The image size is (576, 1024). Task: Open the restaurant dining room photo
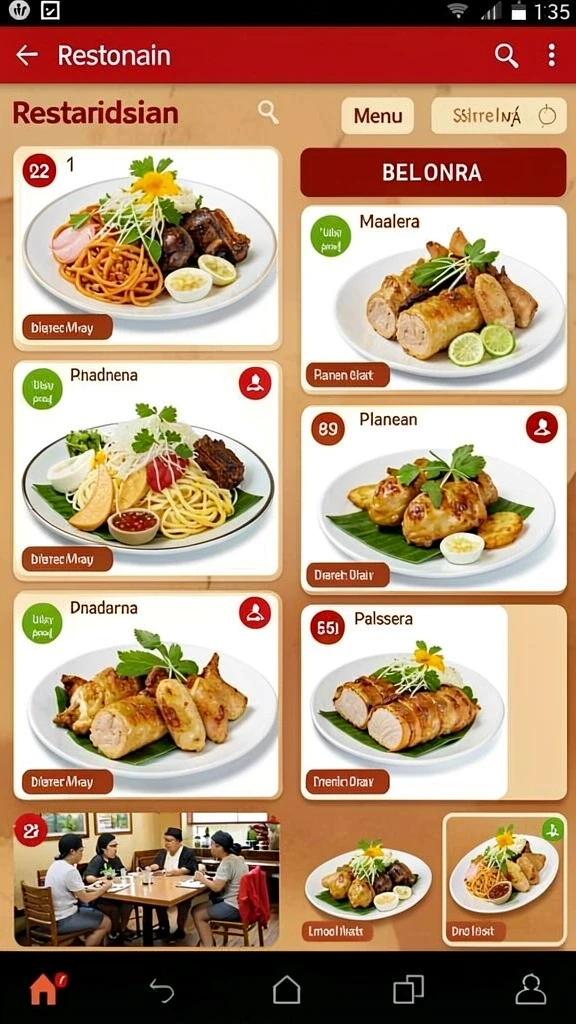(147, 879)
